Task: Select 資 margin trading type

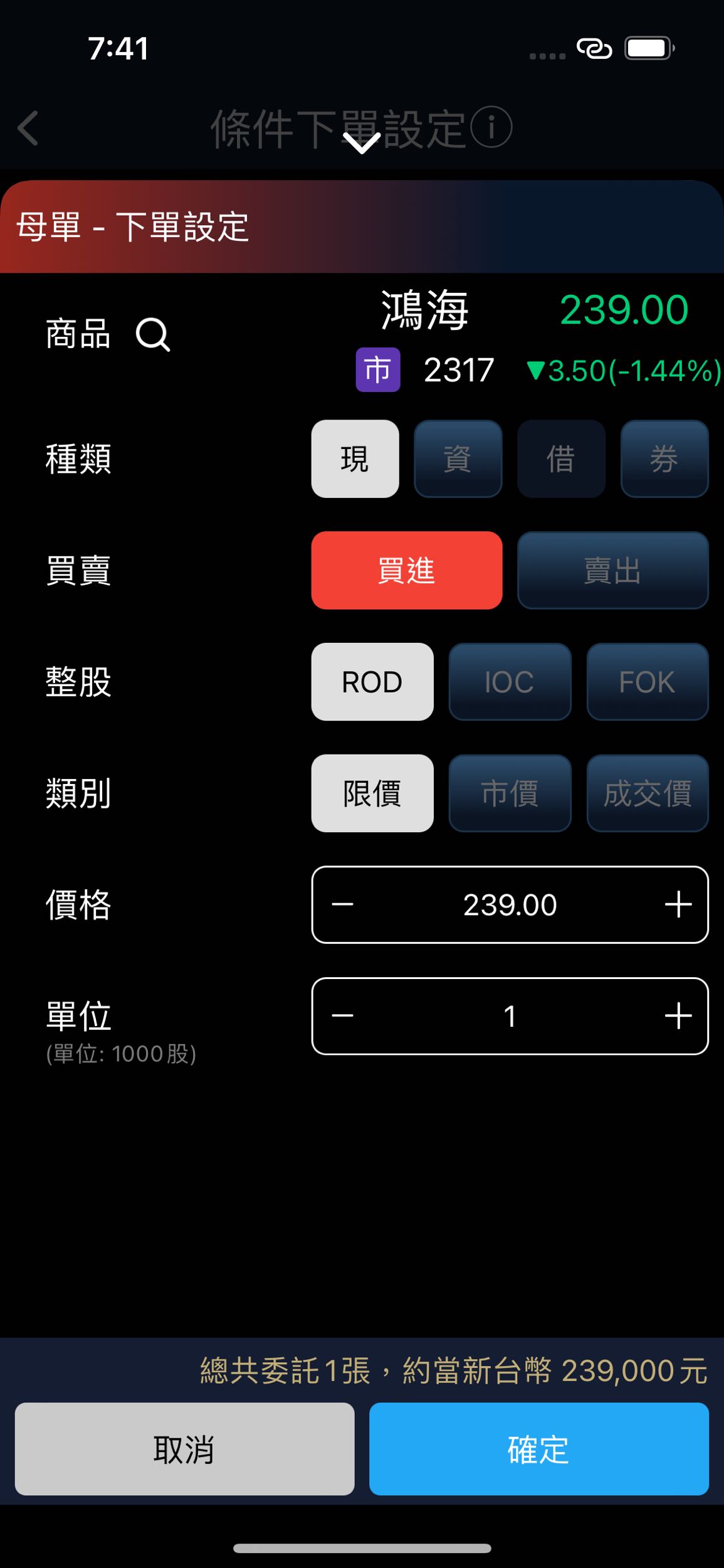Action: (x=458, y=460)
